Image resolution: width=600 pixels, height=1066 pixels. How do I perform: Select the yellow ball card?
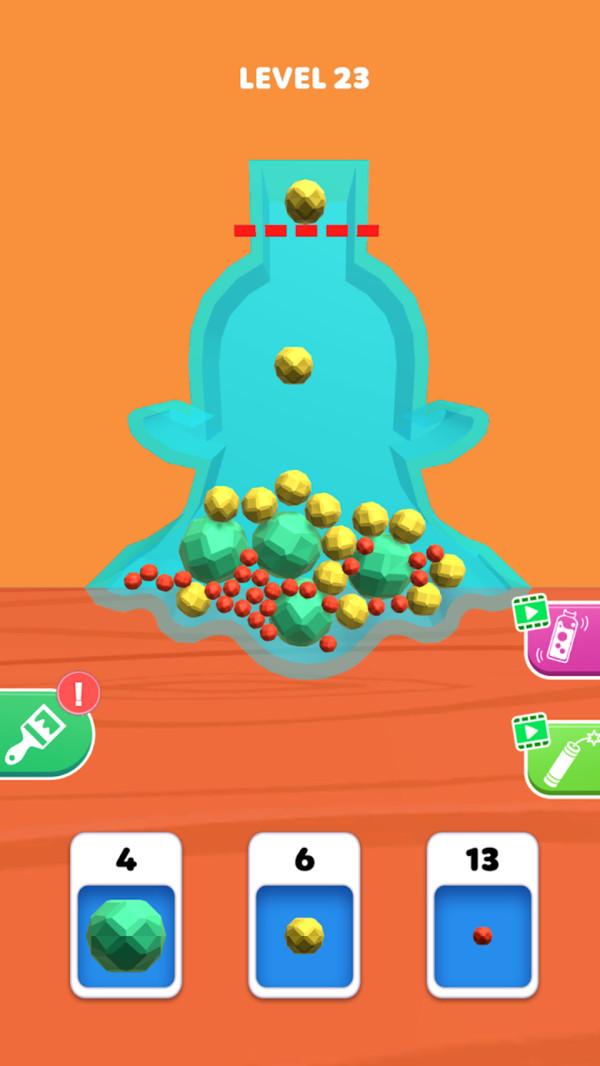304,915
